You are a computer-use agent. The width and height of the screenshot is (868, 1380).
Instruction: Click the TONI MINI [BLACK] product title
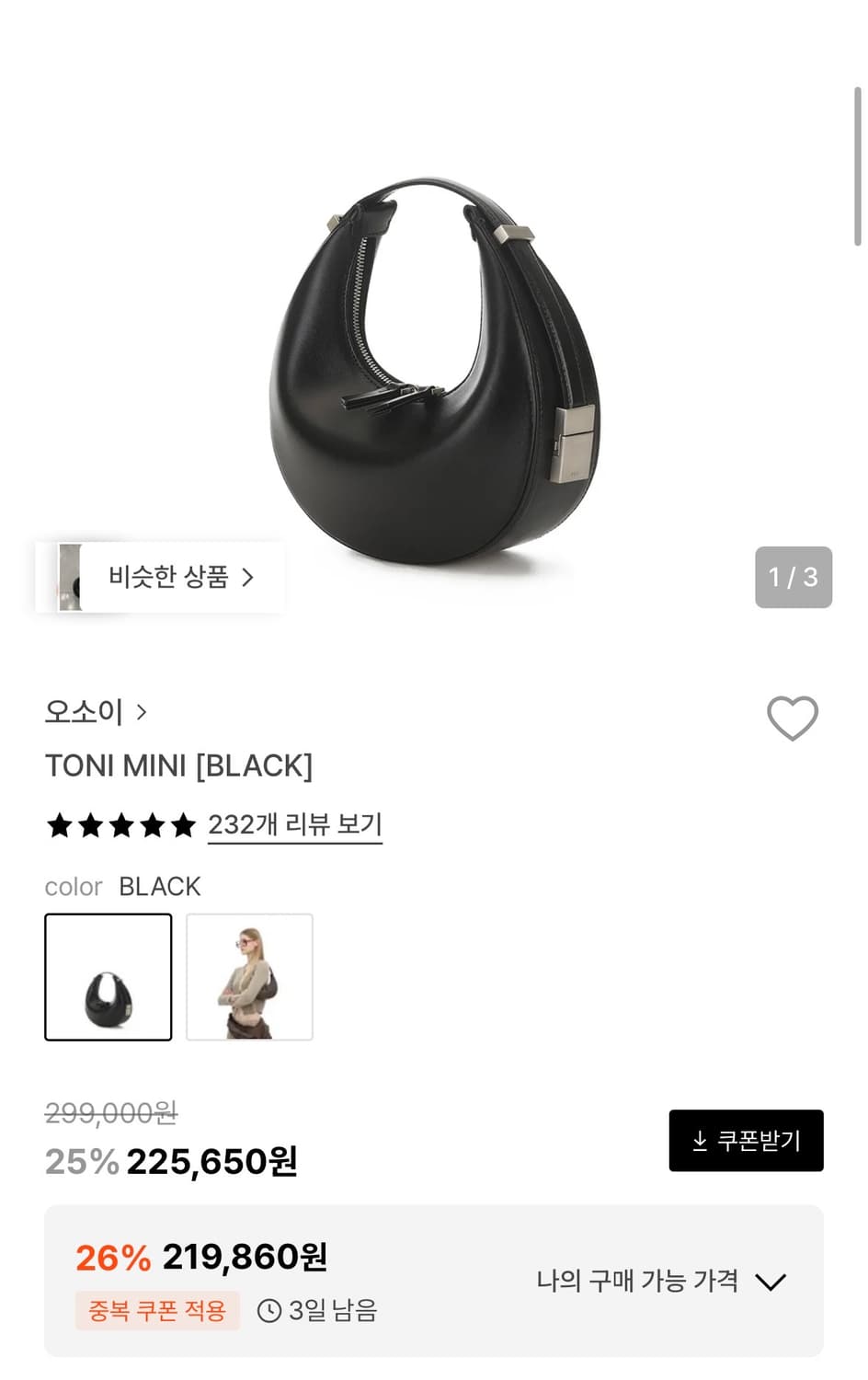[x=180, y=765]
